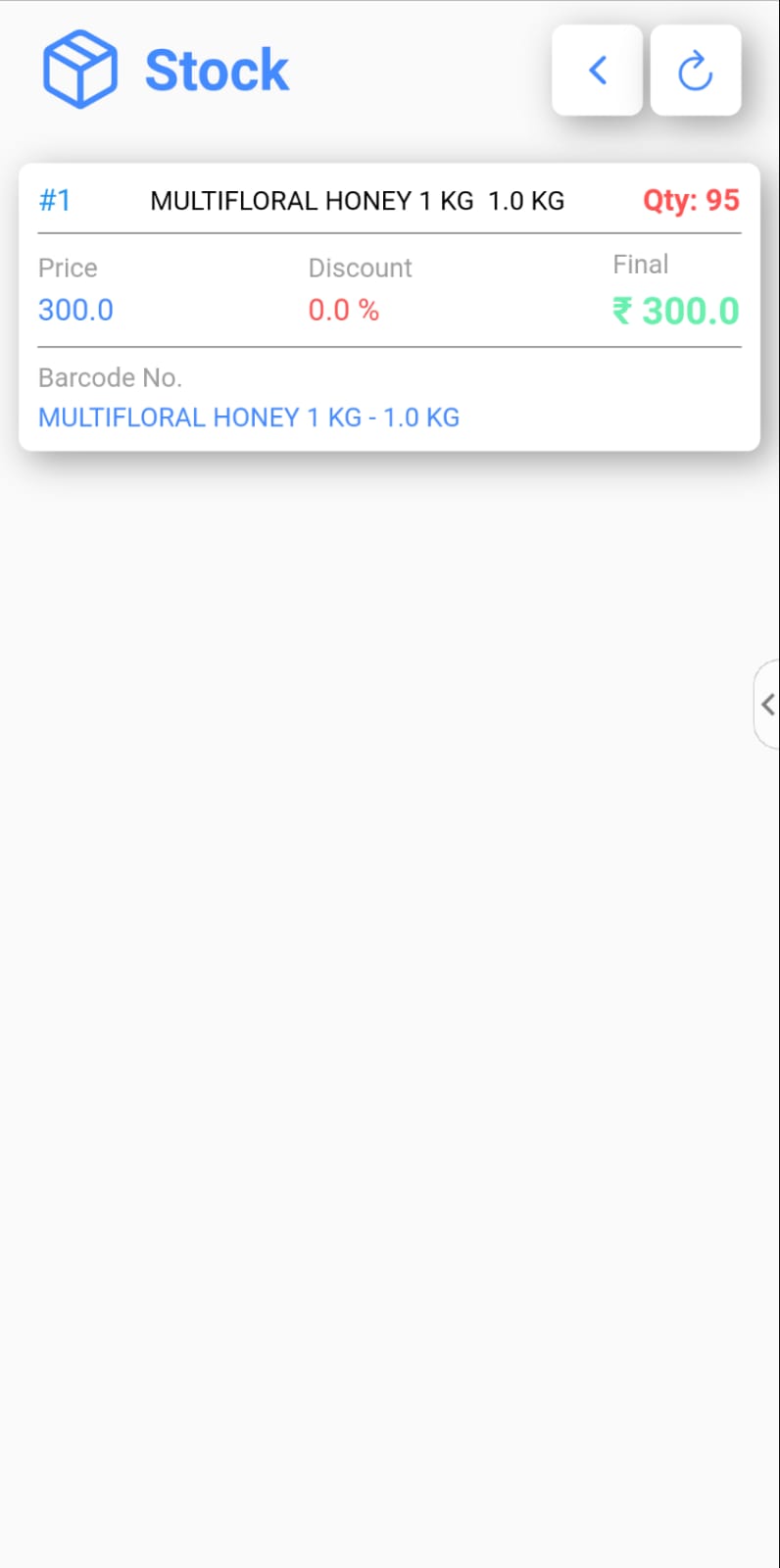The width and height of the screenshot is (780, 1568).
Task: Expand the side panel chevron handle
Action: (767, 705)
